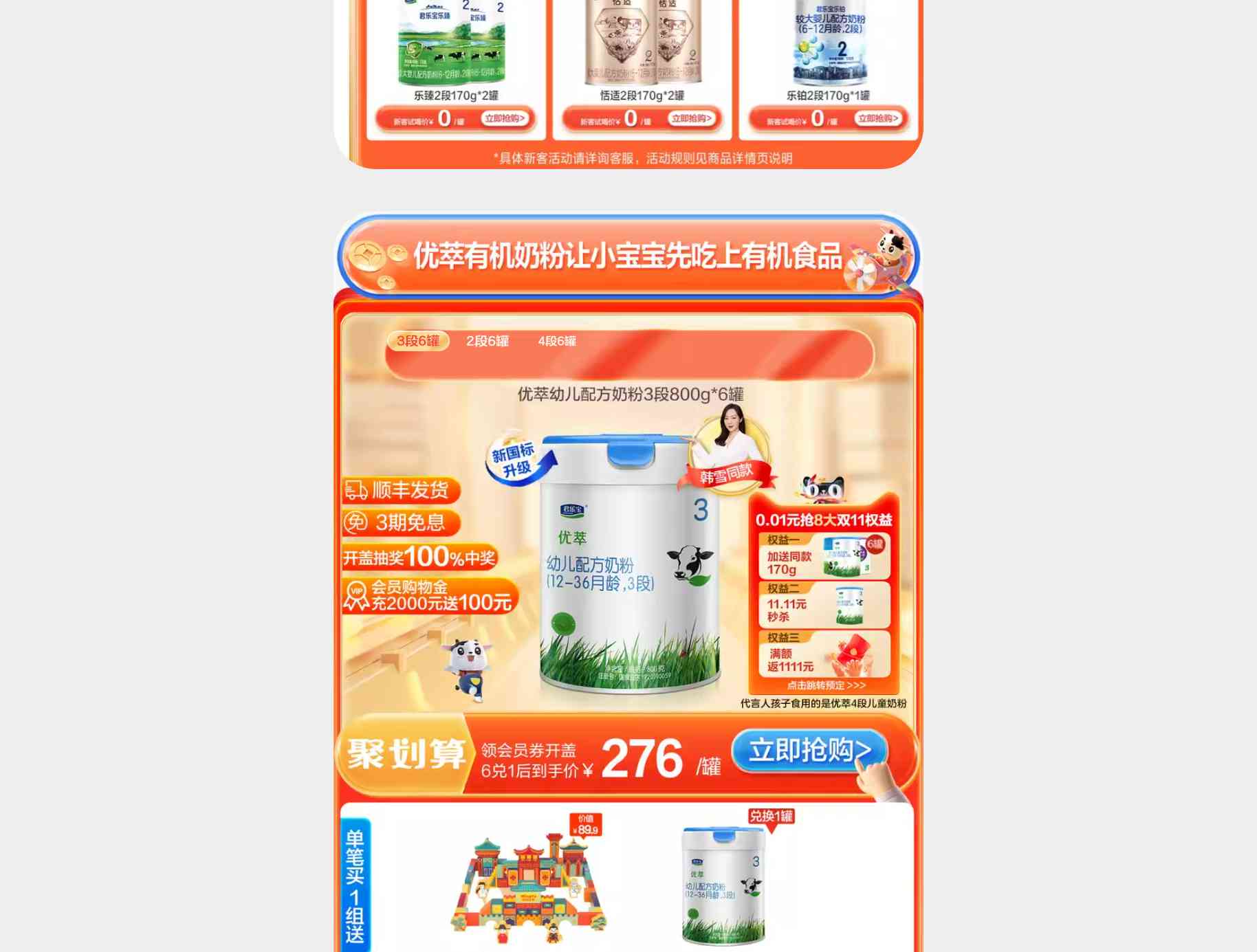Switch to the 2段6罐 tab

[488, 341]
